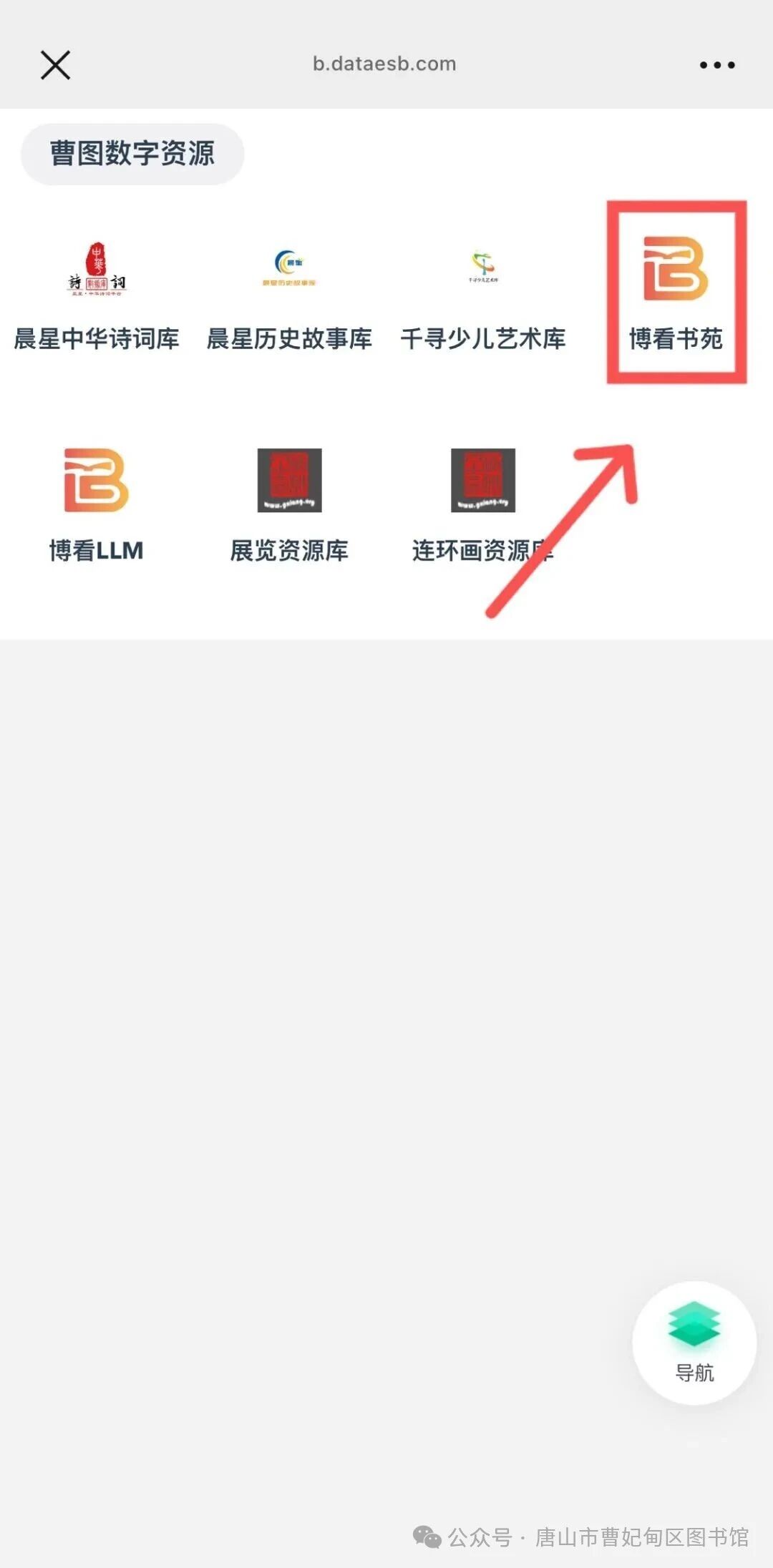Select the 曹图数字资源 chip
773x1568 pixels.
(132, 154)
